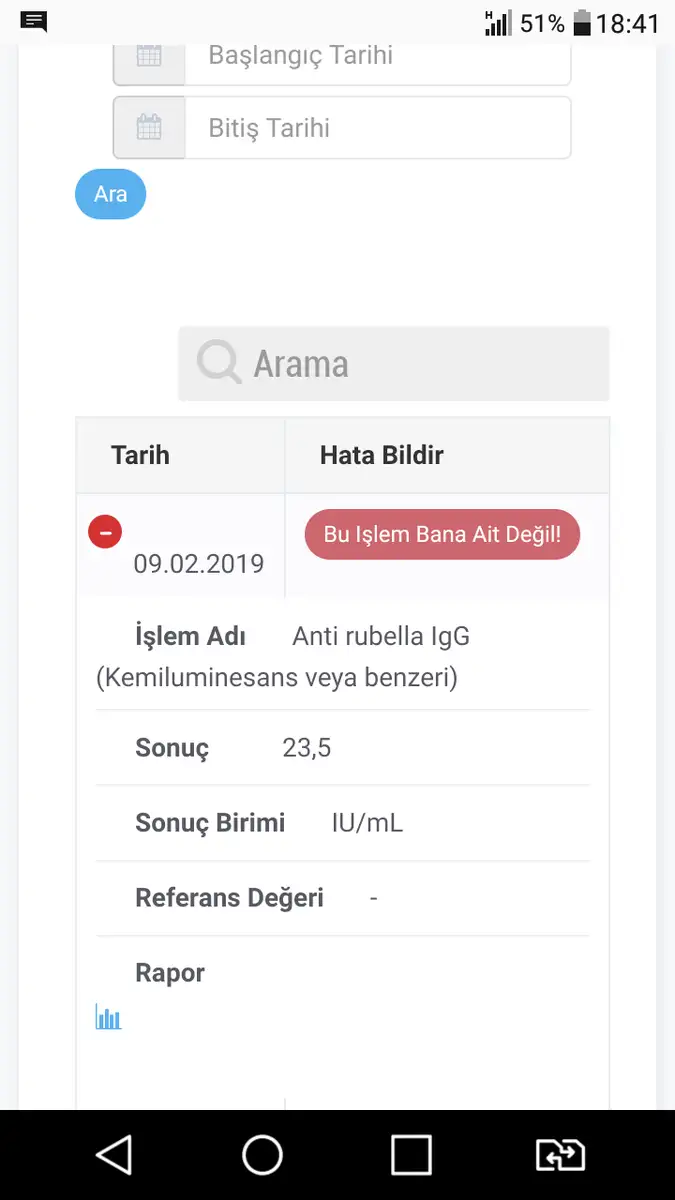
Task: Open the chart icon under Rapor
Action: pos(108,1017)
